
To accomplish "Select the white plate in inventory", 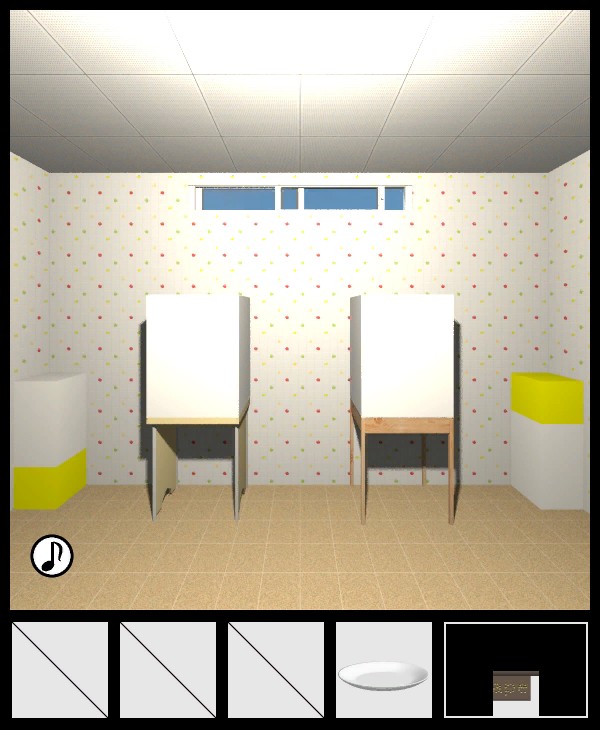I will pos(383,675).
